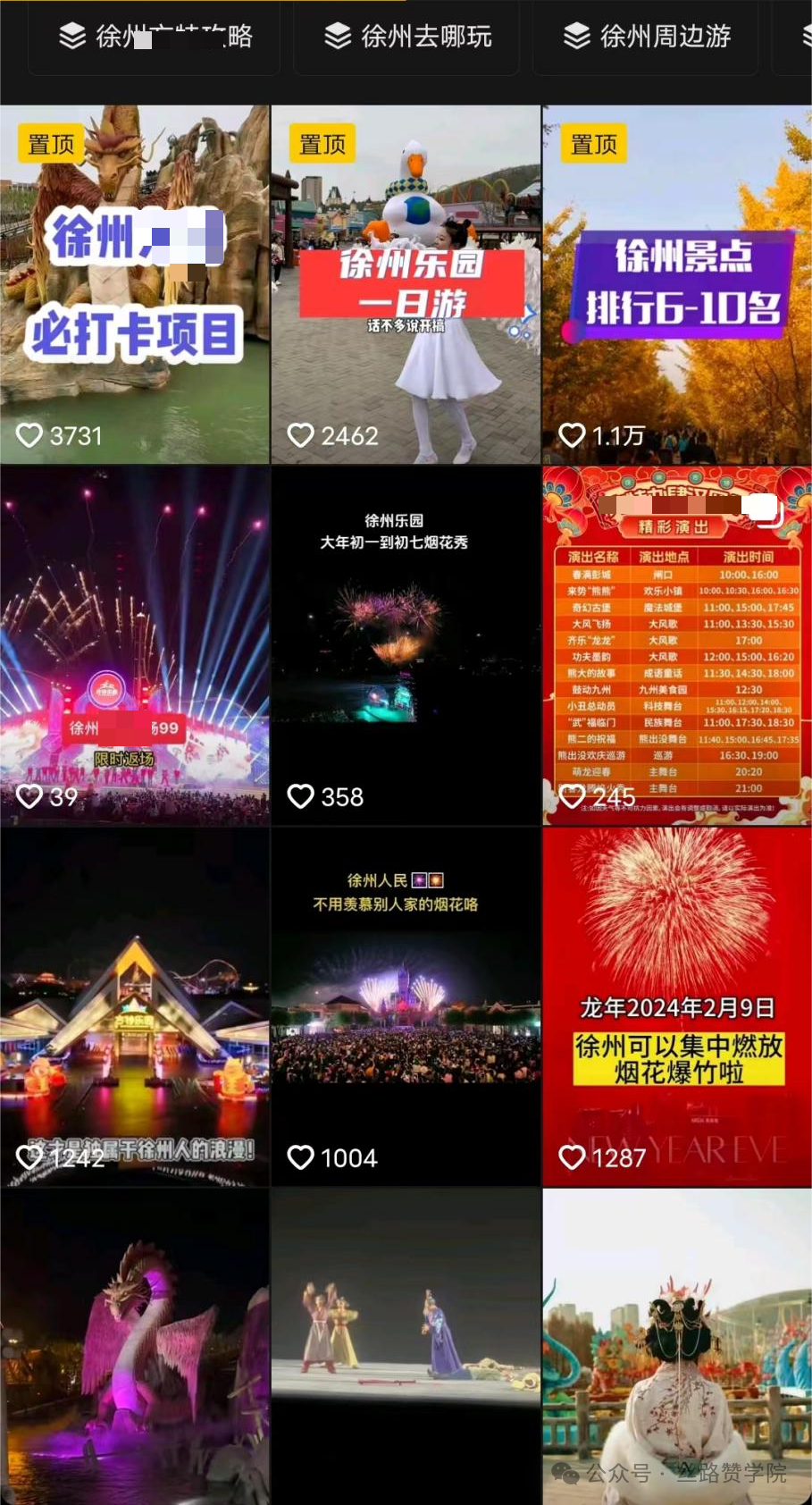Open the video with 1242 likes
Screen dimensions: 812x1505
[135, 1007]
